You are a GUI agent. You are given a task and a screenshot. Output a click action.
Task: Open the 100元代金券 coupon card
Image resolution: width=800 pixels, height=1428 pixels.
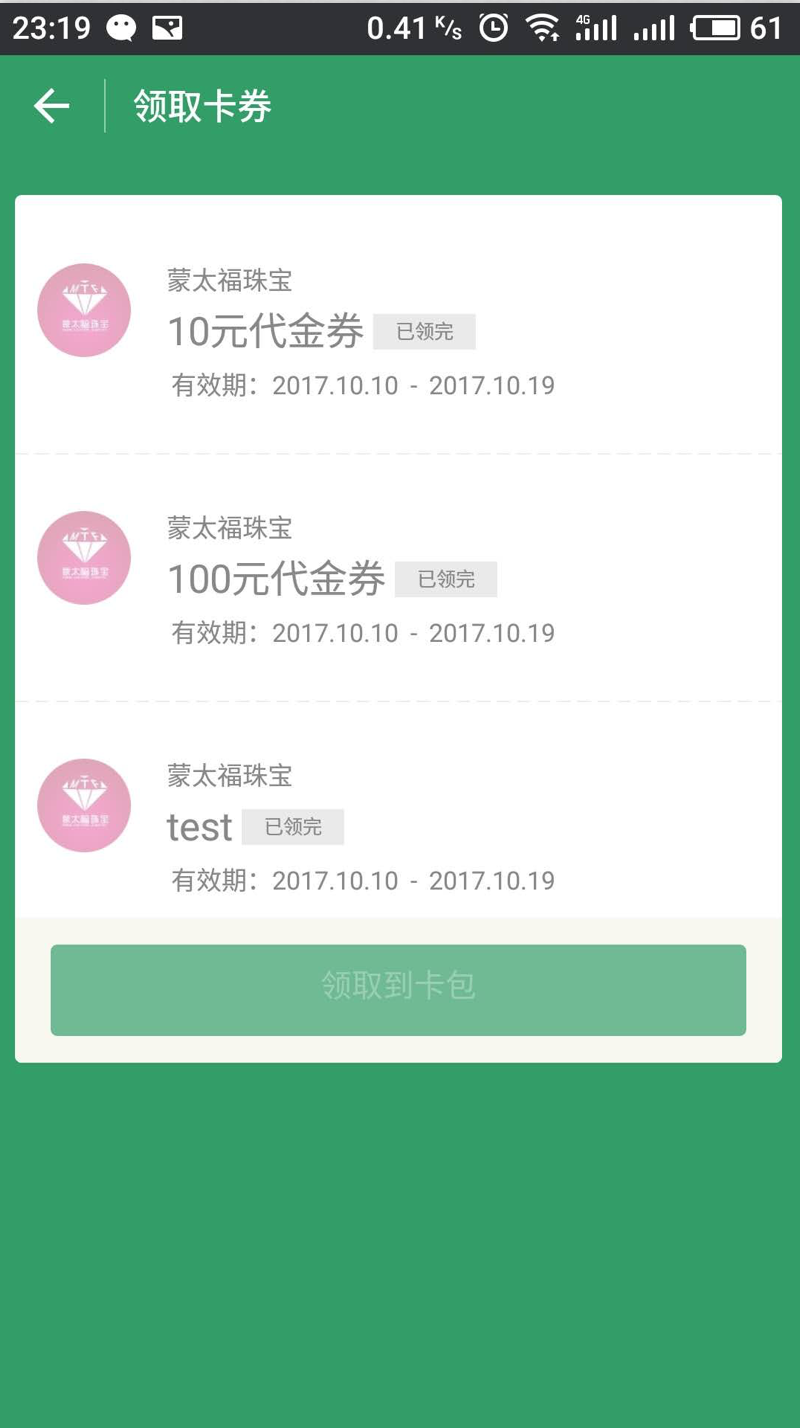[398, 578]
